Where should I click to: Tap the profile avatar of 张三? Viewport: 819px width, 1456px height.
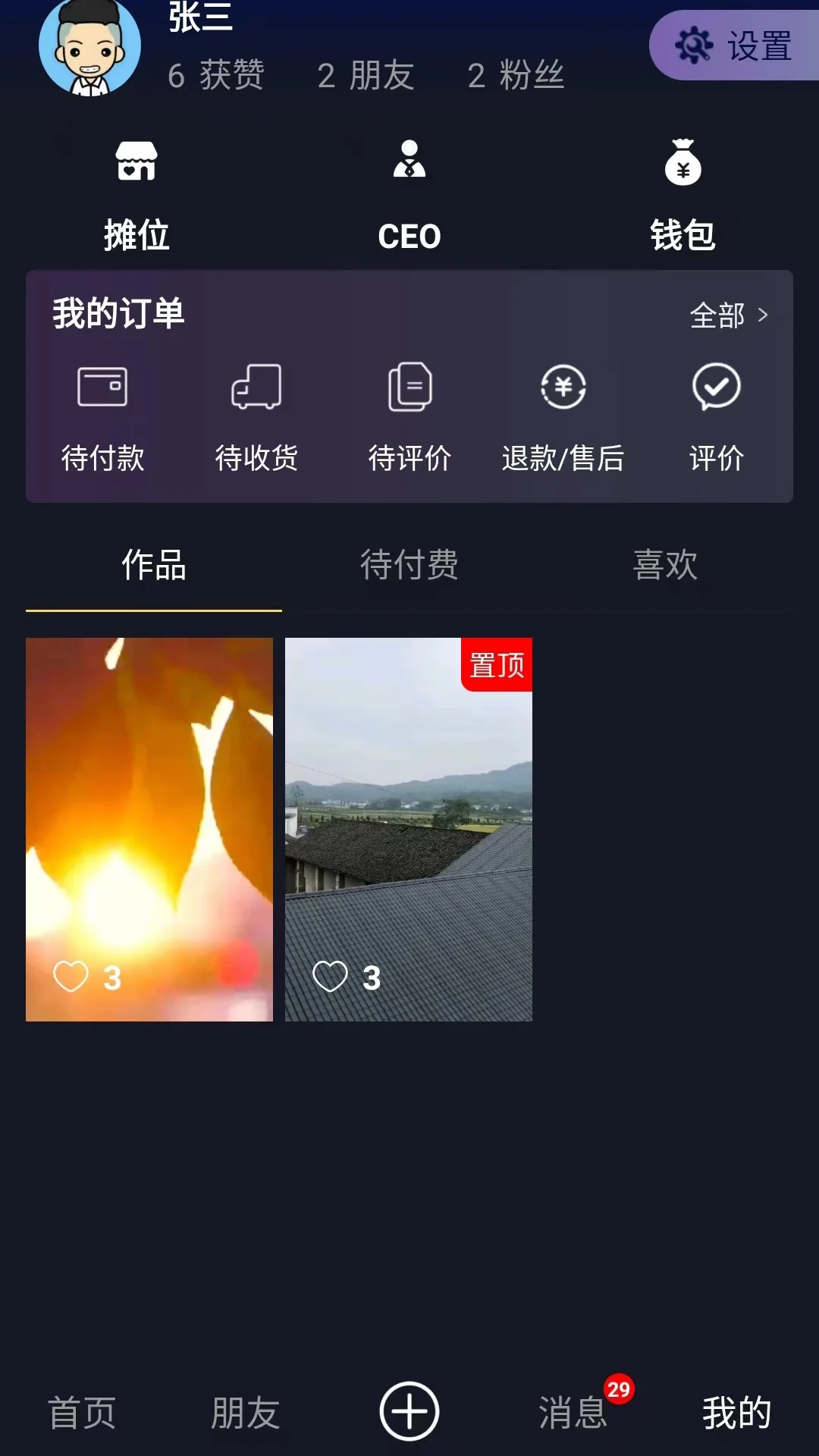pos(87,45)
